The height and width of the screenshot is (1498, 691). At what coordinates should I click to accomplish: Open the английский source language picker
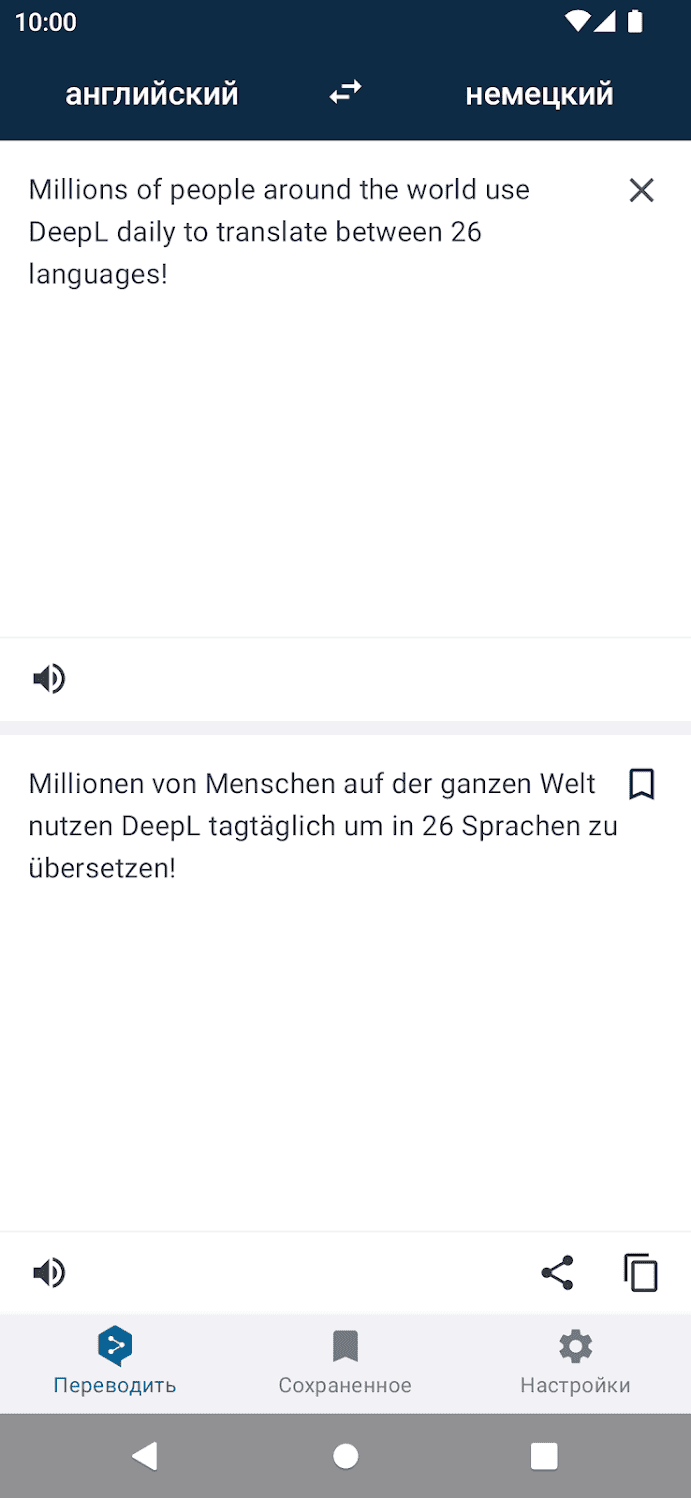tap(152, 94)
